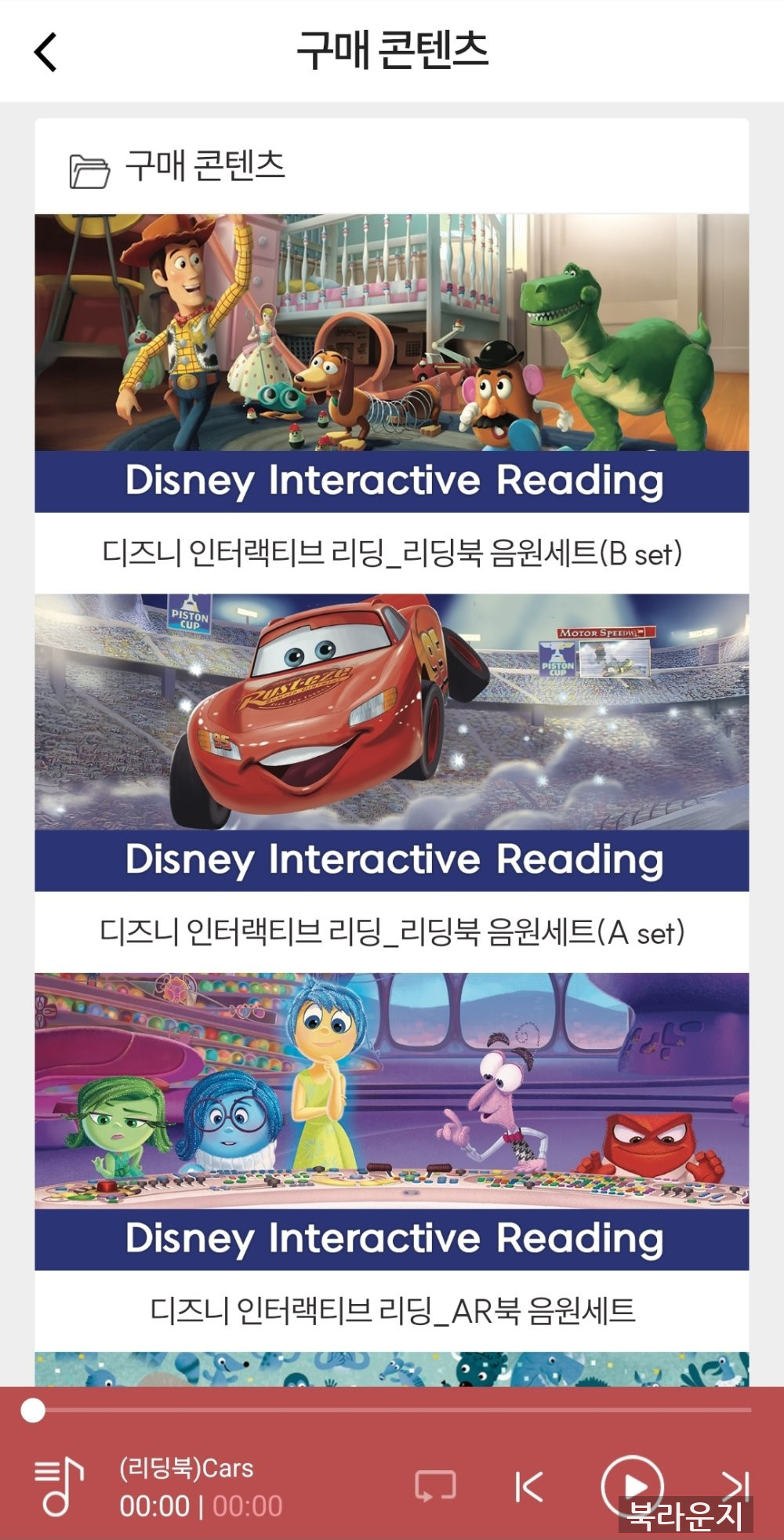Open the playlist music note icon

point(60,1486)
